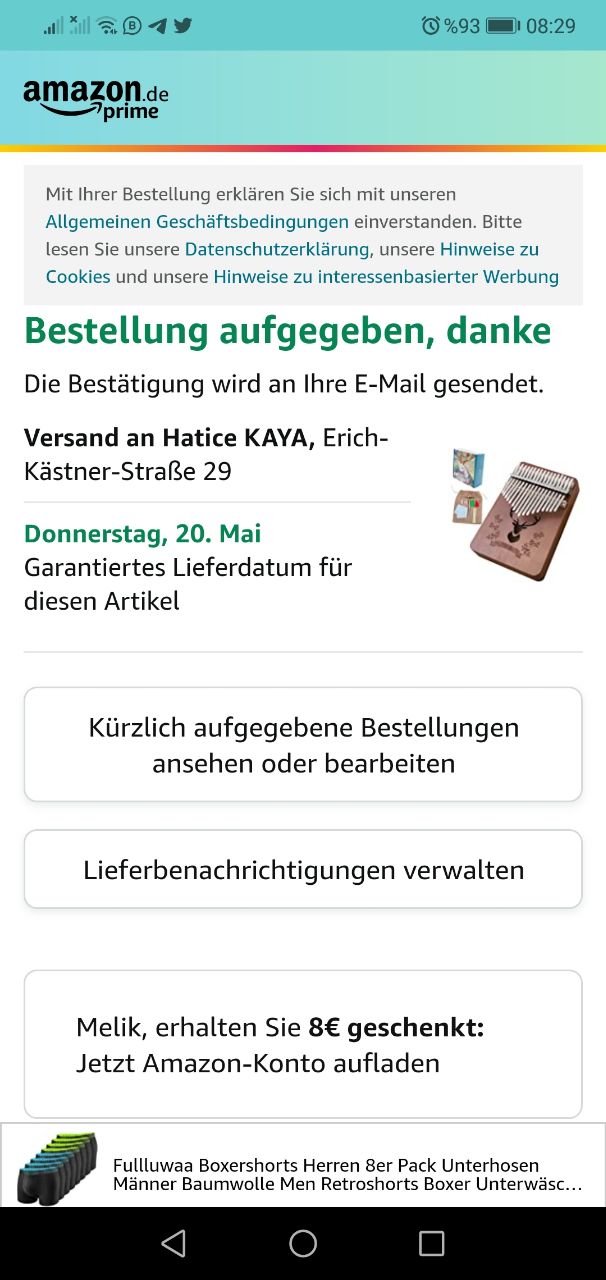Open the Datenschutzerklärung link
Screen dimensions: 606x1280
[x=277, y=249]
